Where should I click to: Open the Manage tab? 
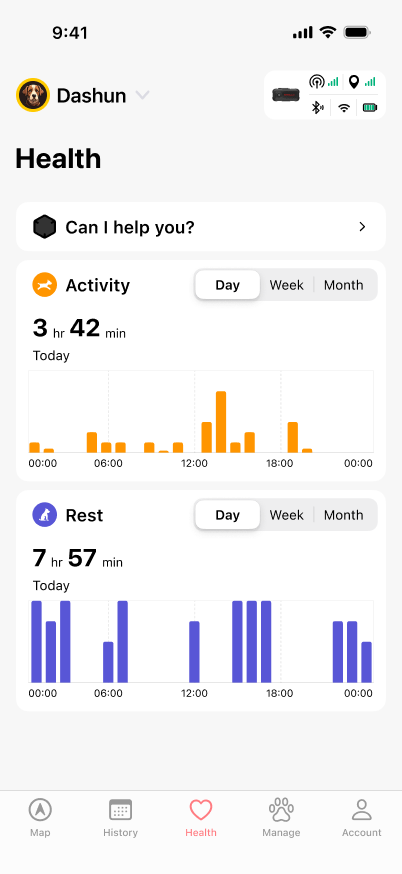tap(281, 818)
